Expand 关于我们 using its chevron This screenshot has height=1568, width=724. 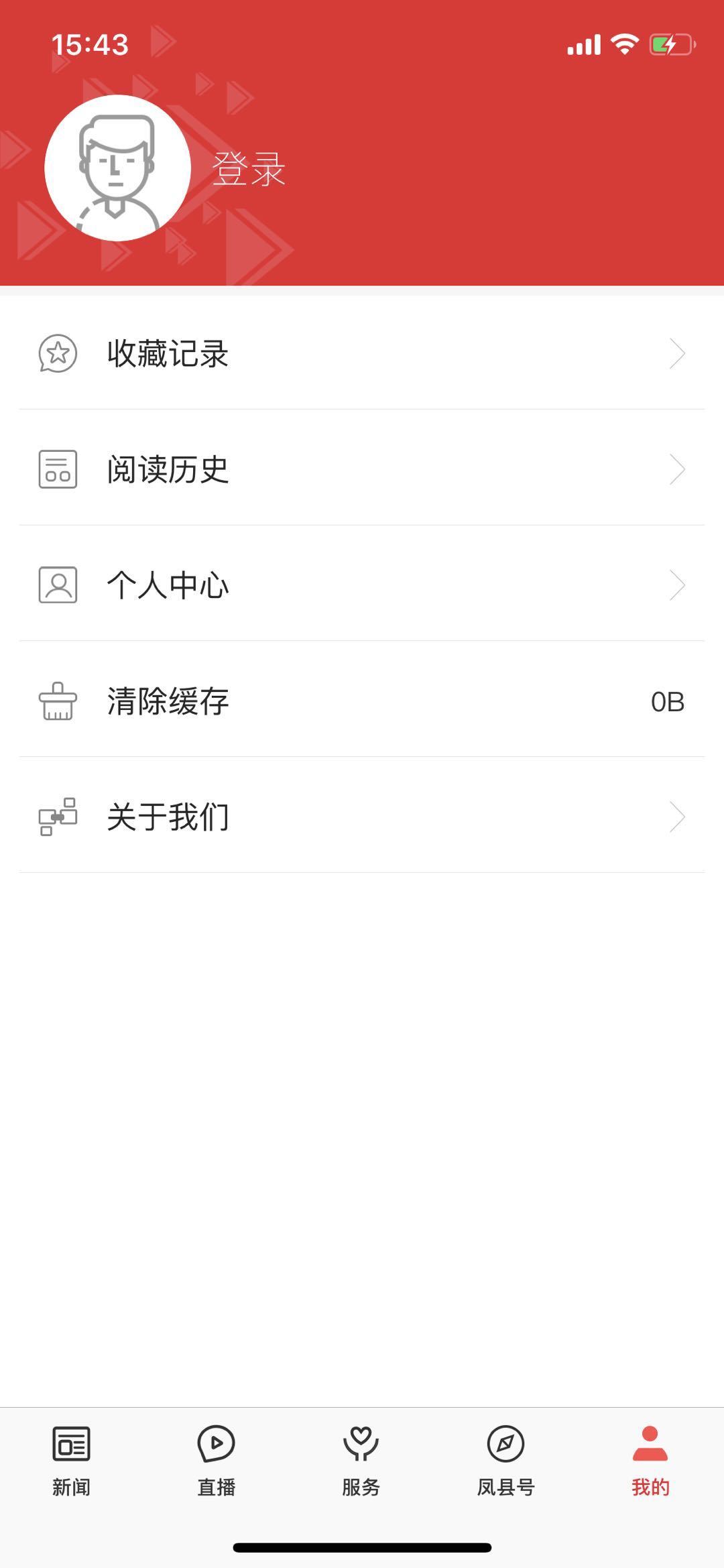click(x=678, y=817)
